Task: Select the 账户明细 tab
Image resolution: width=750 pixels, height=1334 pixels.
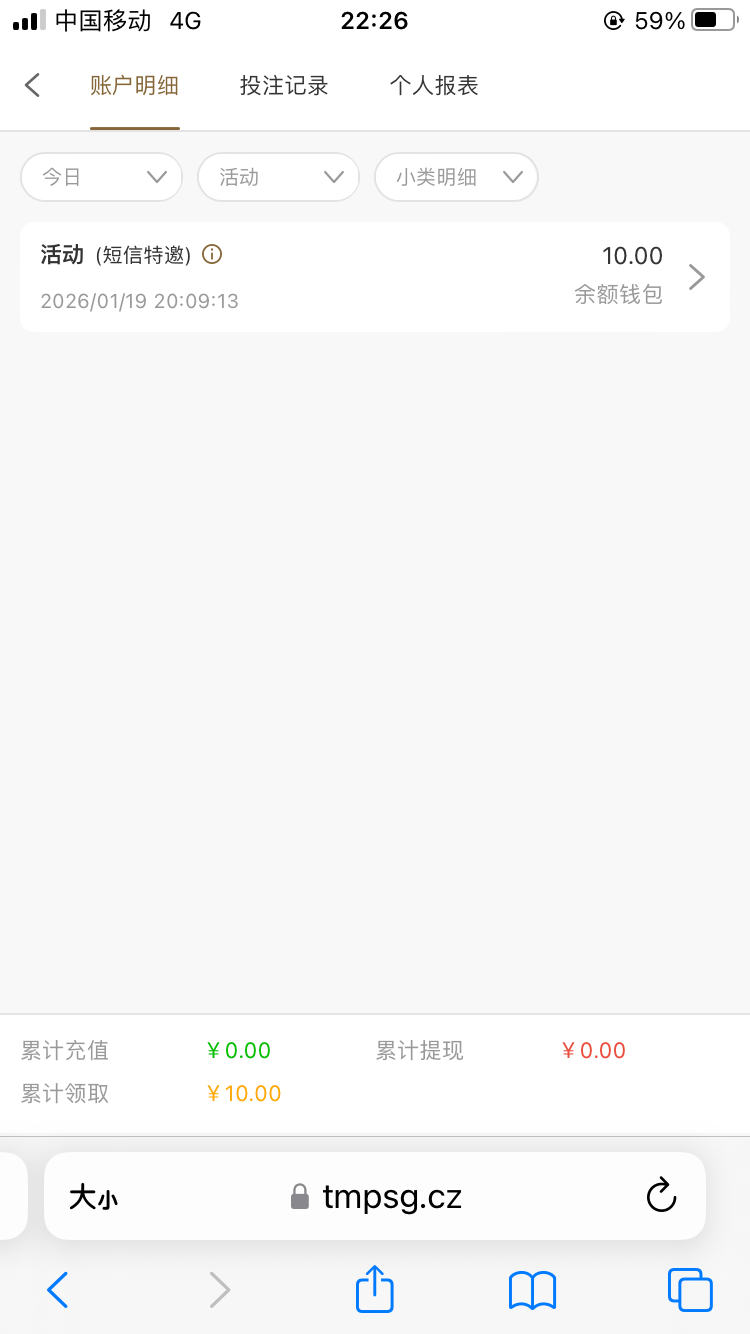Action: point(134,86)
